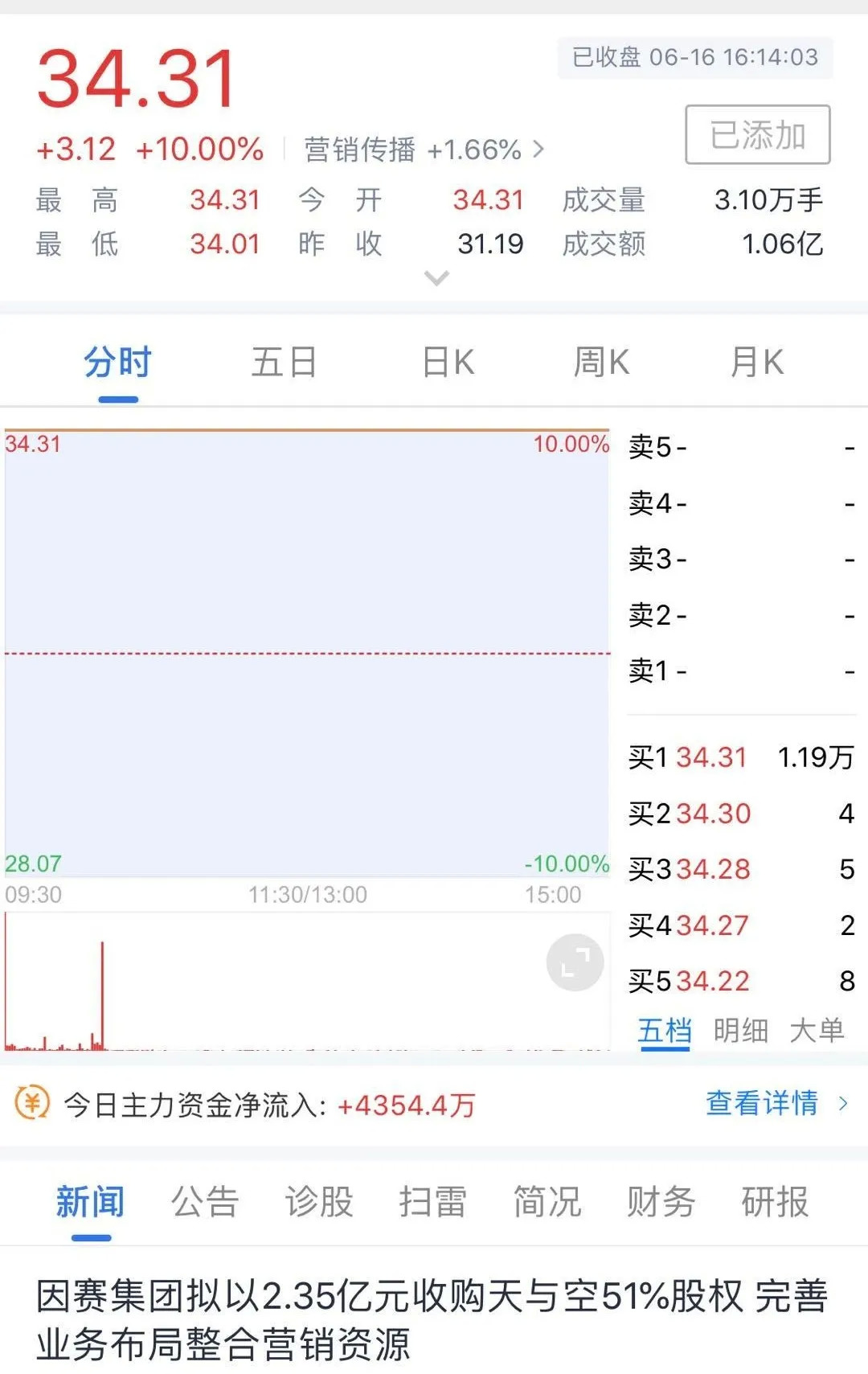Switch to the 五日 chart tab
The image size is (868, 1374).
pos(284,363)
